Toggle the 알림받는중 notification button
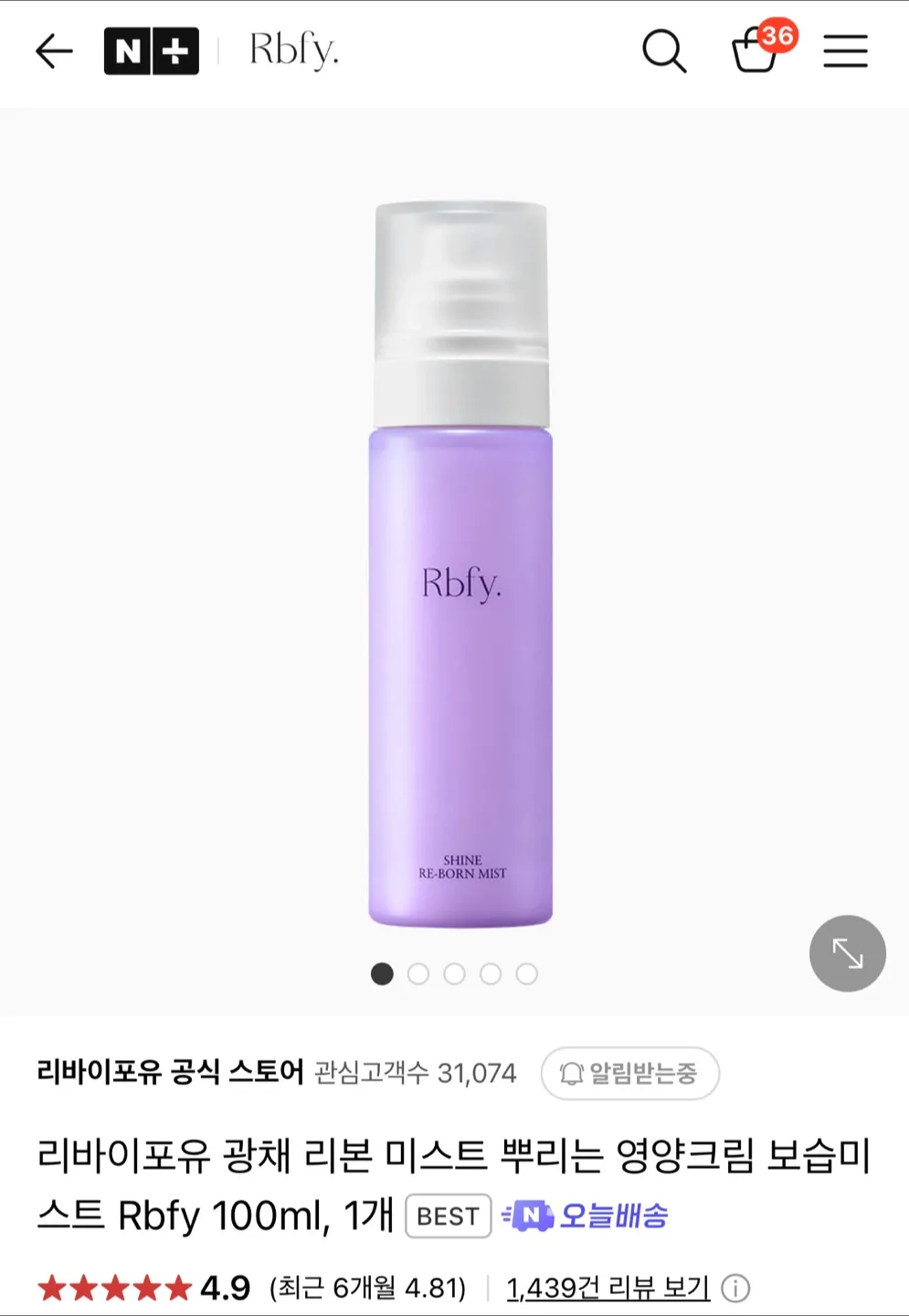This screenshot has width=909, height=1316. (630, 1073)
